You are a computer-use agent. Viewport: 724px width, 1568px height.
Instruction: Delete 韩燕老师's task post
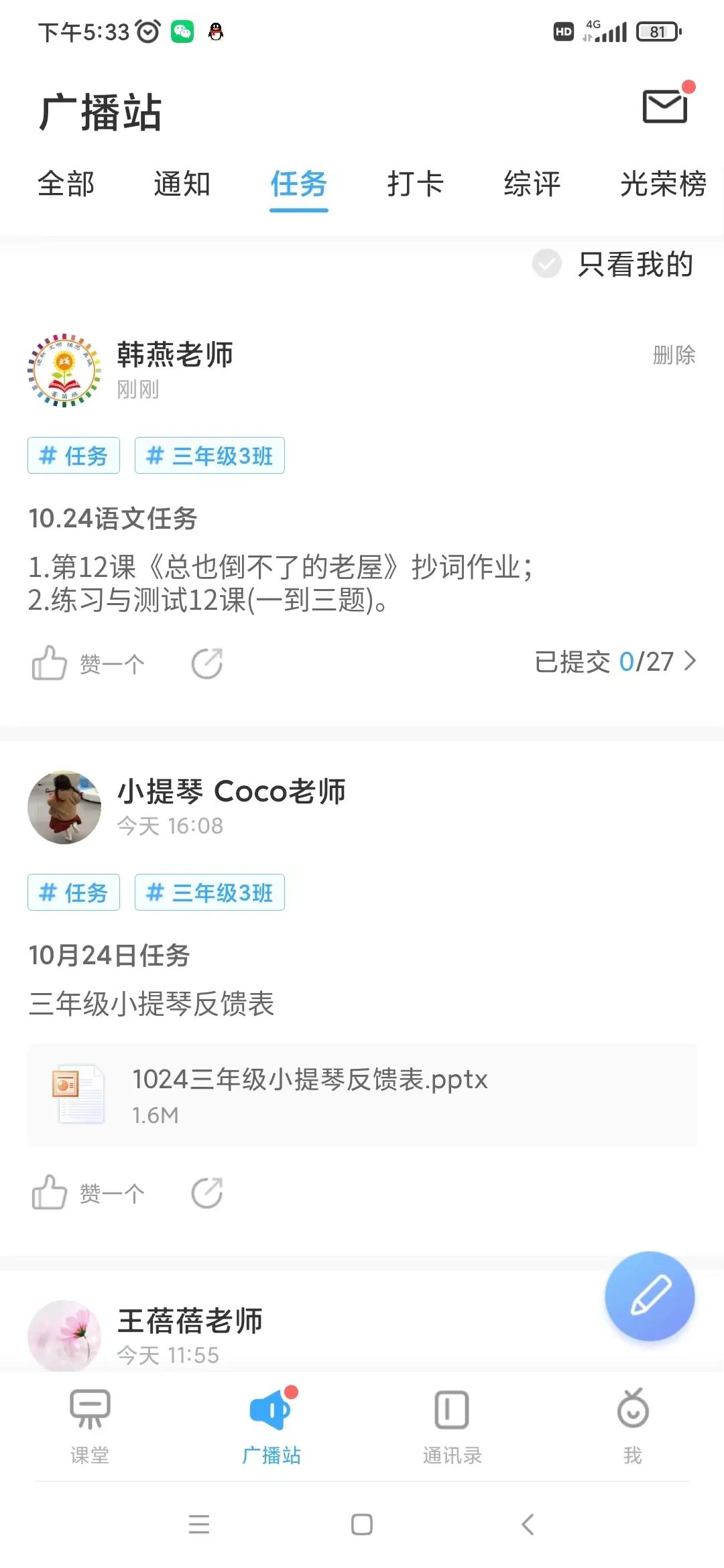[674, 355]
